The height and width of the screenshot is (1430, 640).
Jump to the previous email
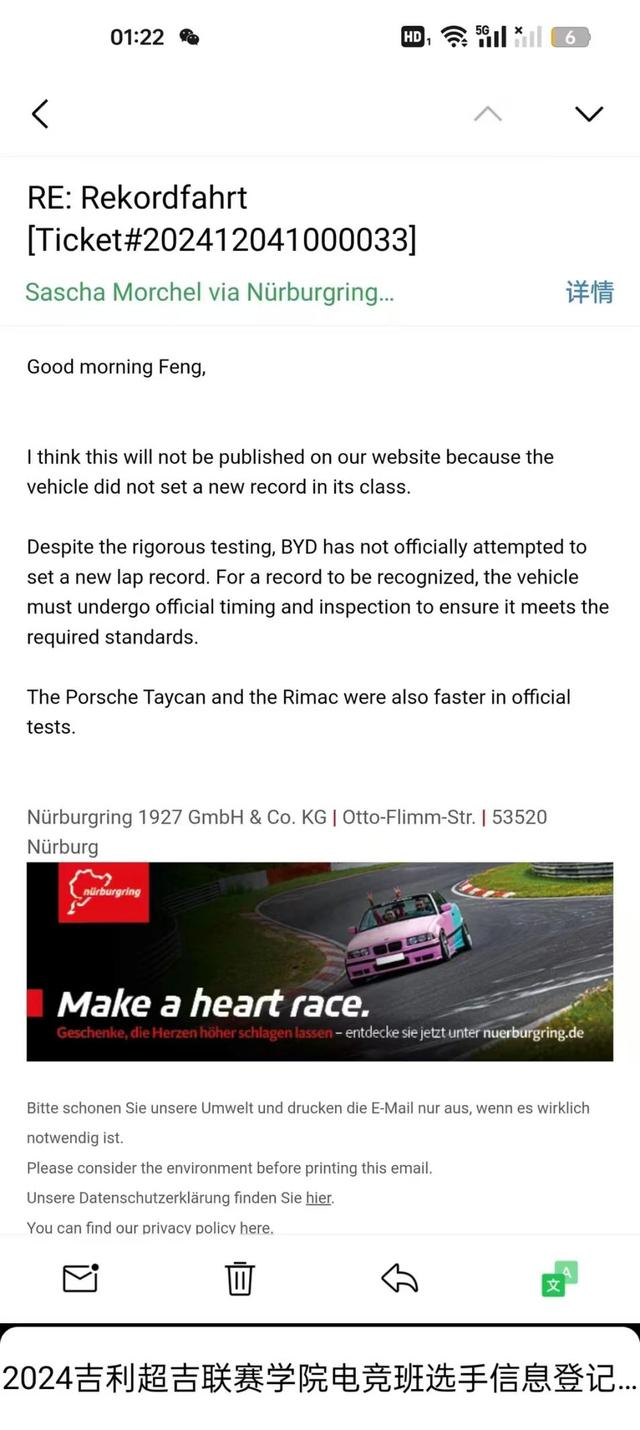487,114
